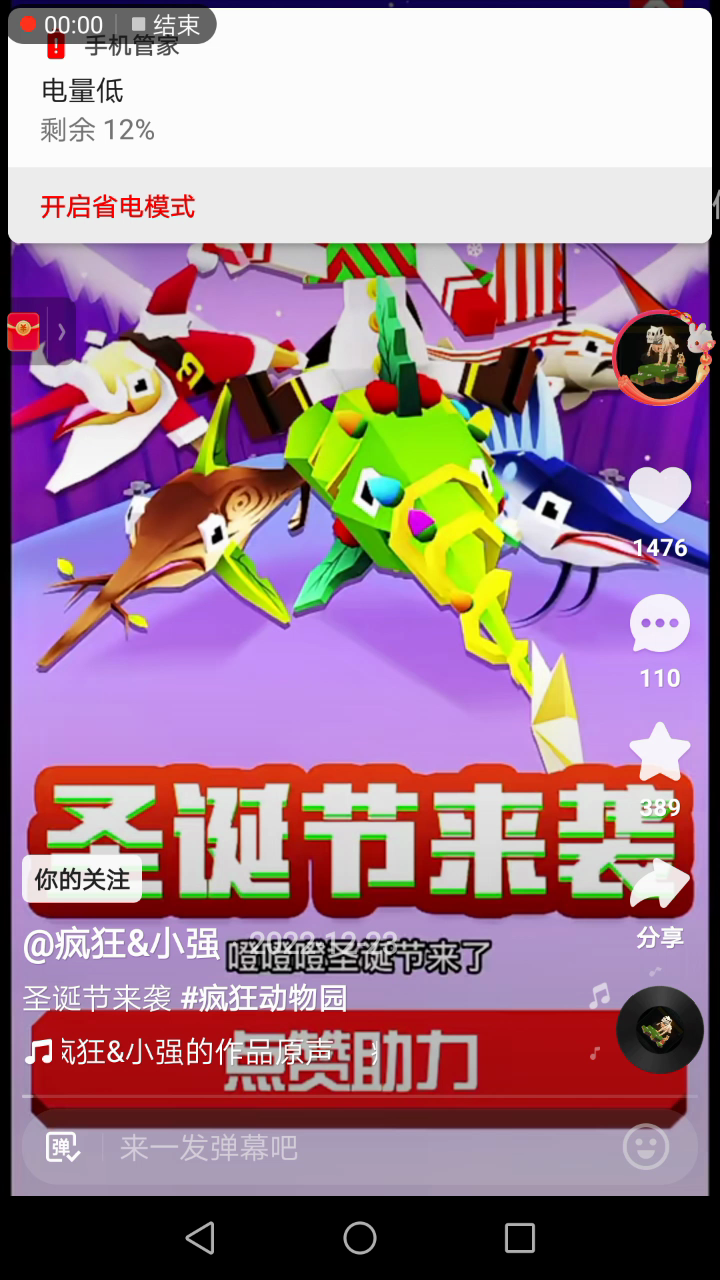Open the spinning music disc
This screenshot has width=720, height=1280.
click(x=660, y=1029)
